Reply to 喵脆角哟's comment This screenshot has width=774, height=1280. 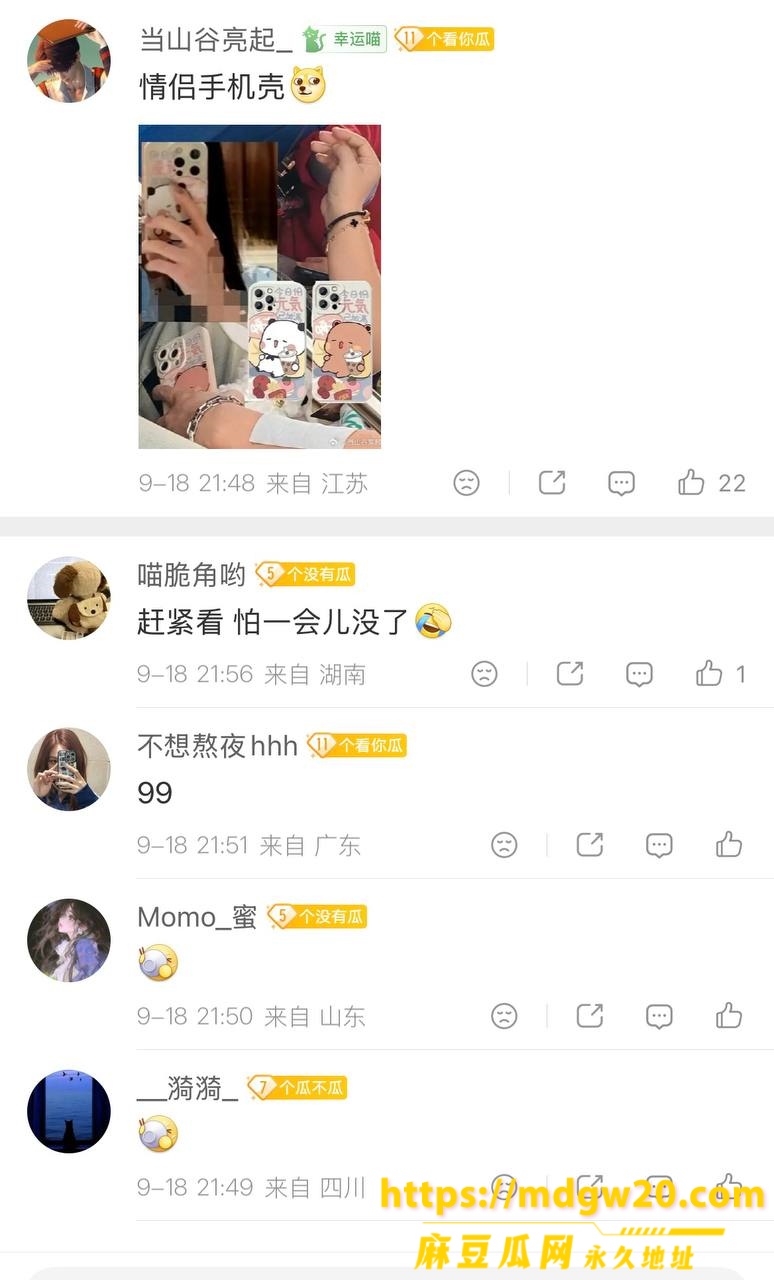tap(639, 674)
